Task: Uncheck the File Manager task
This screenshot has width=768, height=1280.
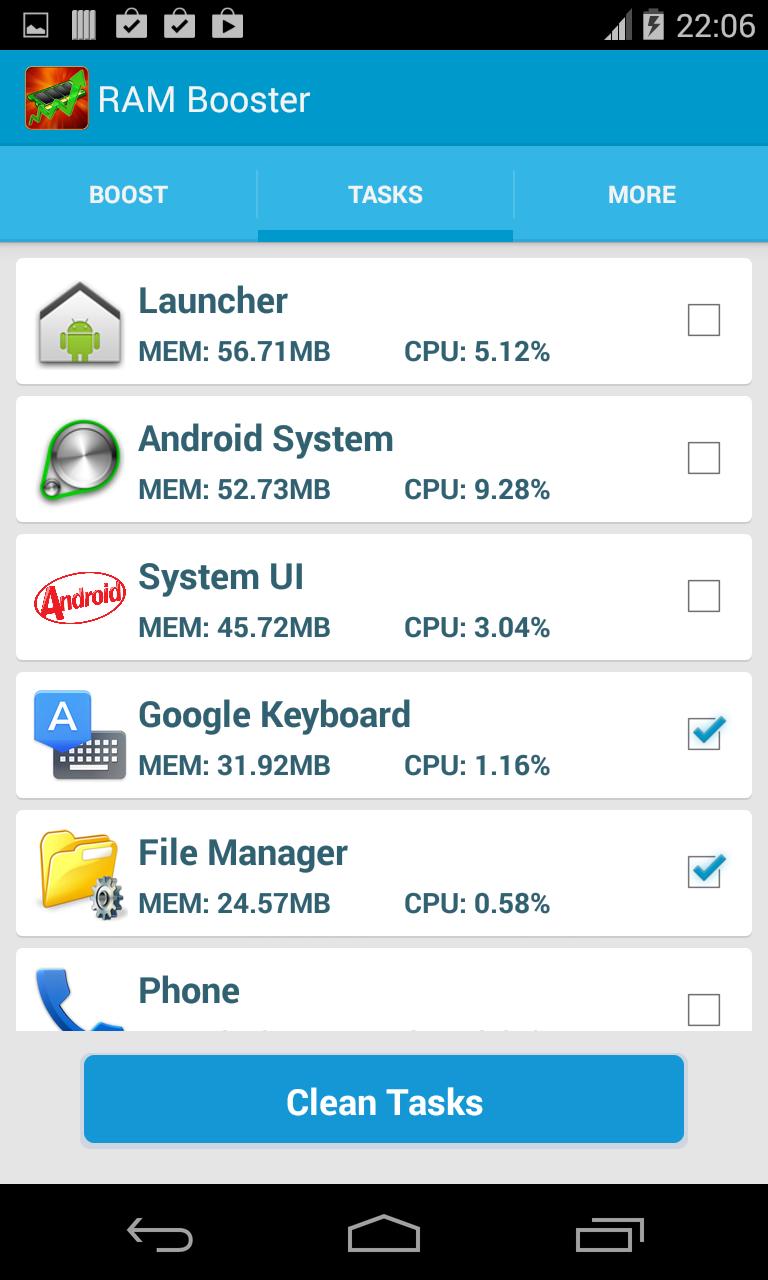Action: click(x=705, y=872)
